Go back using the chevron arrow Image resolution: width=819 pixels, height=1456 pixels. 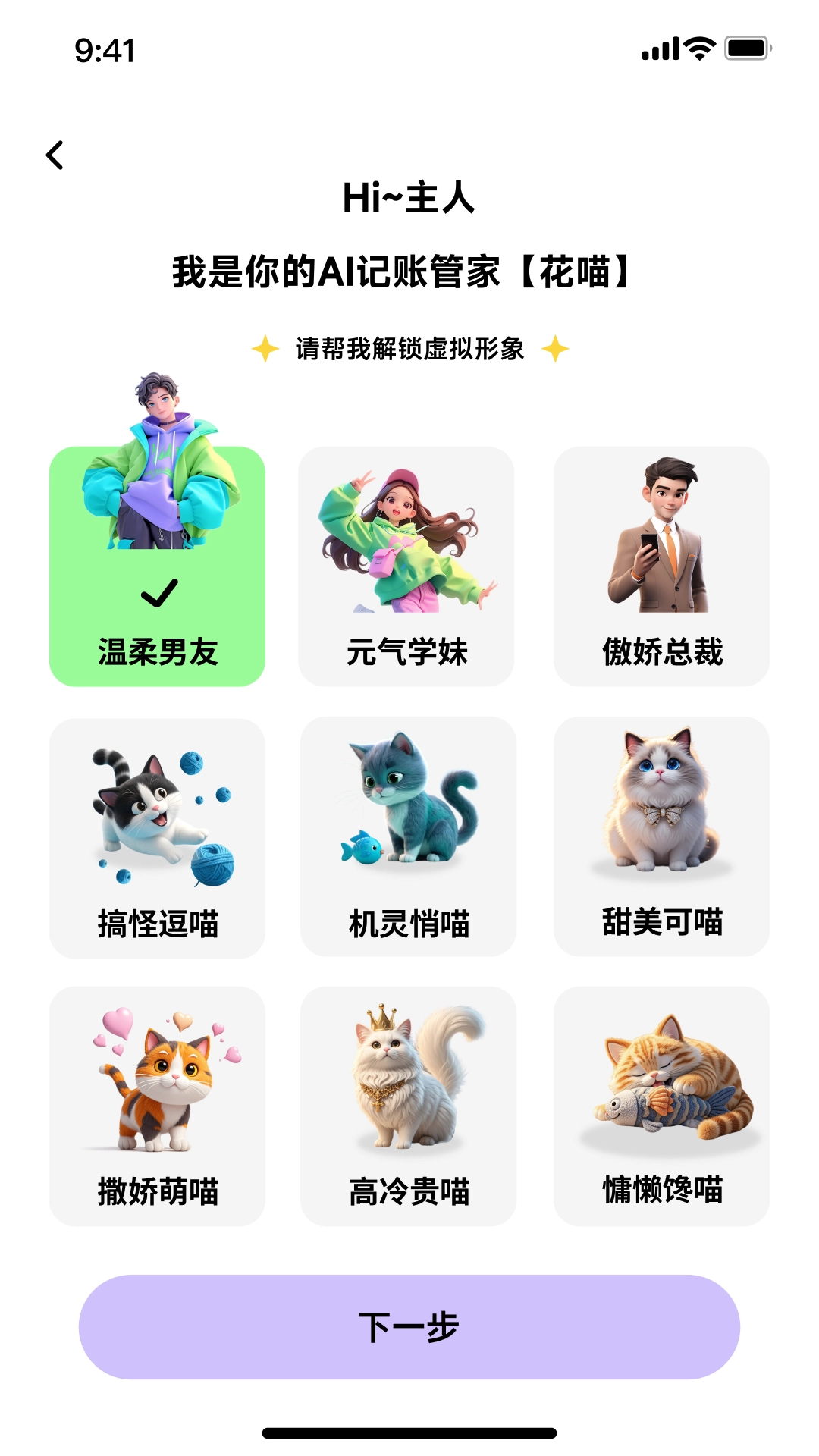point(55,155)
